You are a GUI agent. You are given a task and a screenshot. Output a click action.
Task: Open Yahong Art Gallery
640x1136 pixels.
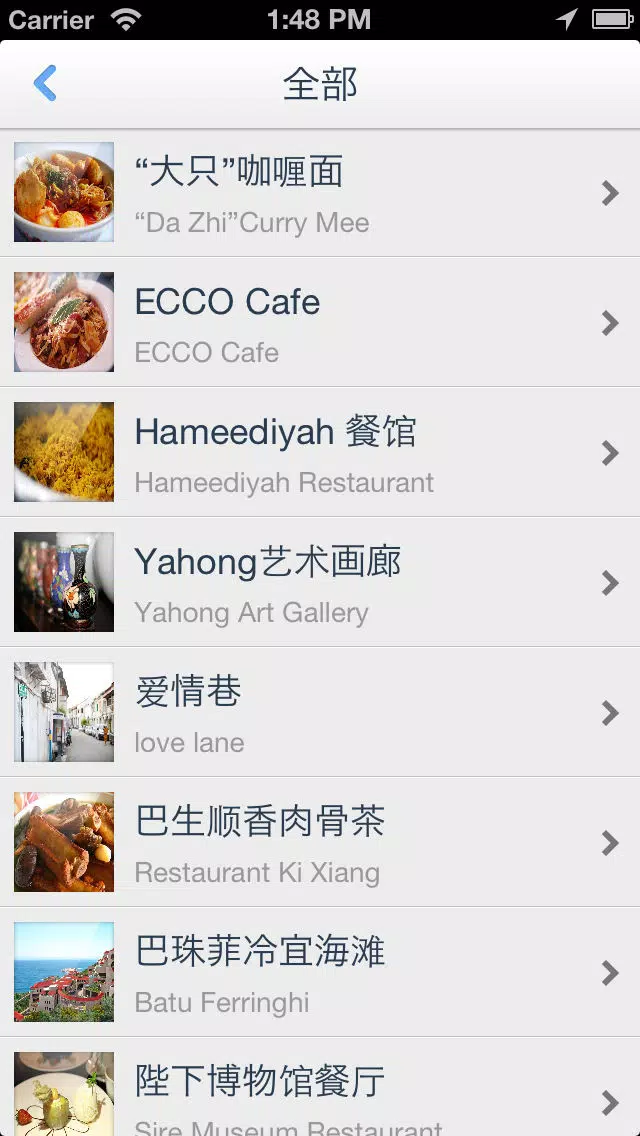tap(320, 582)
